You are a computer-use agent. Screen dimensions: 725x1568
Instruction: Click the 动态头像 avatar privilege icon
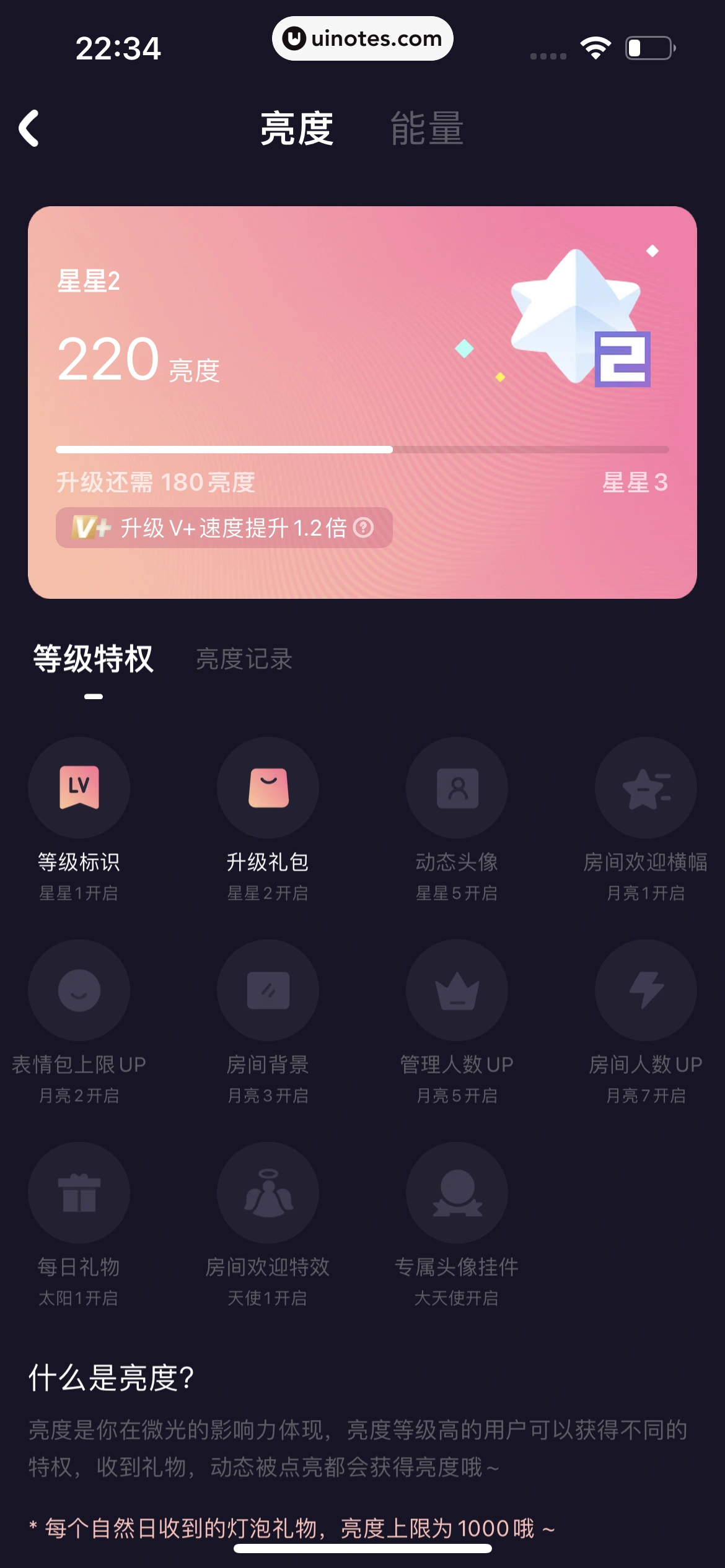[457, 787]
